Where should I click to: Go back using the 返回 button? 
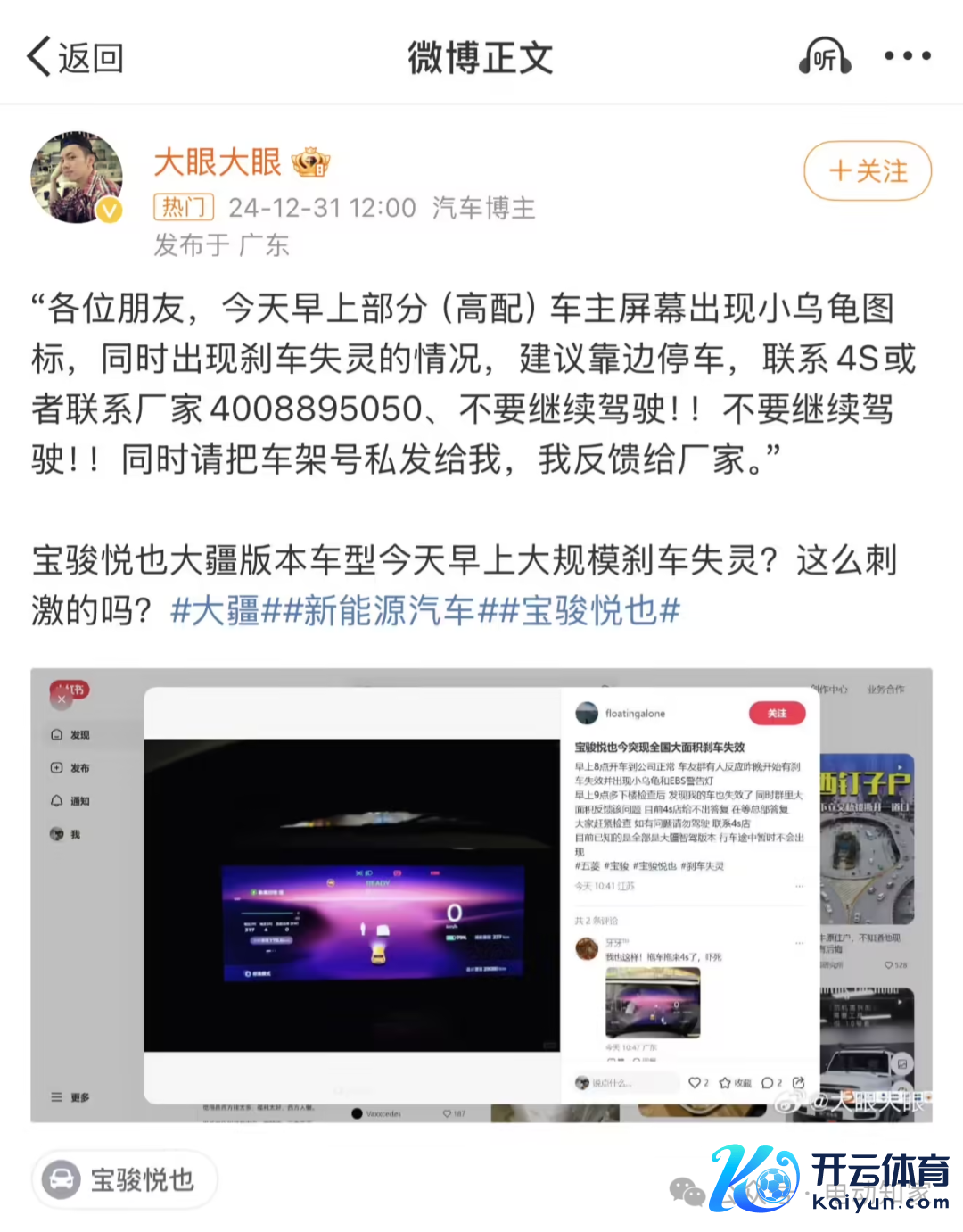click(75, 58)
